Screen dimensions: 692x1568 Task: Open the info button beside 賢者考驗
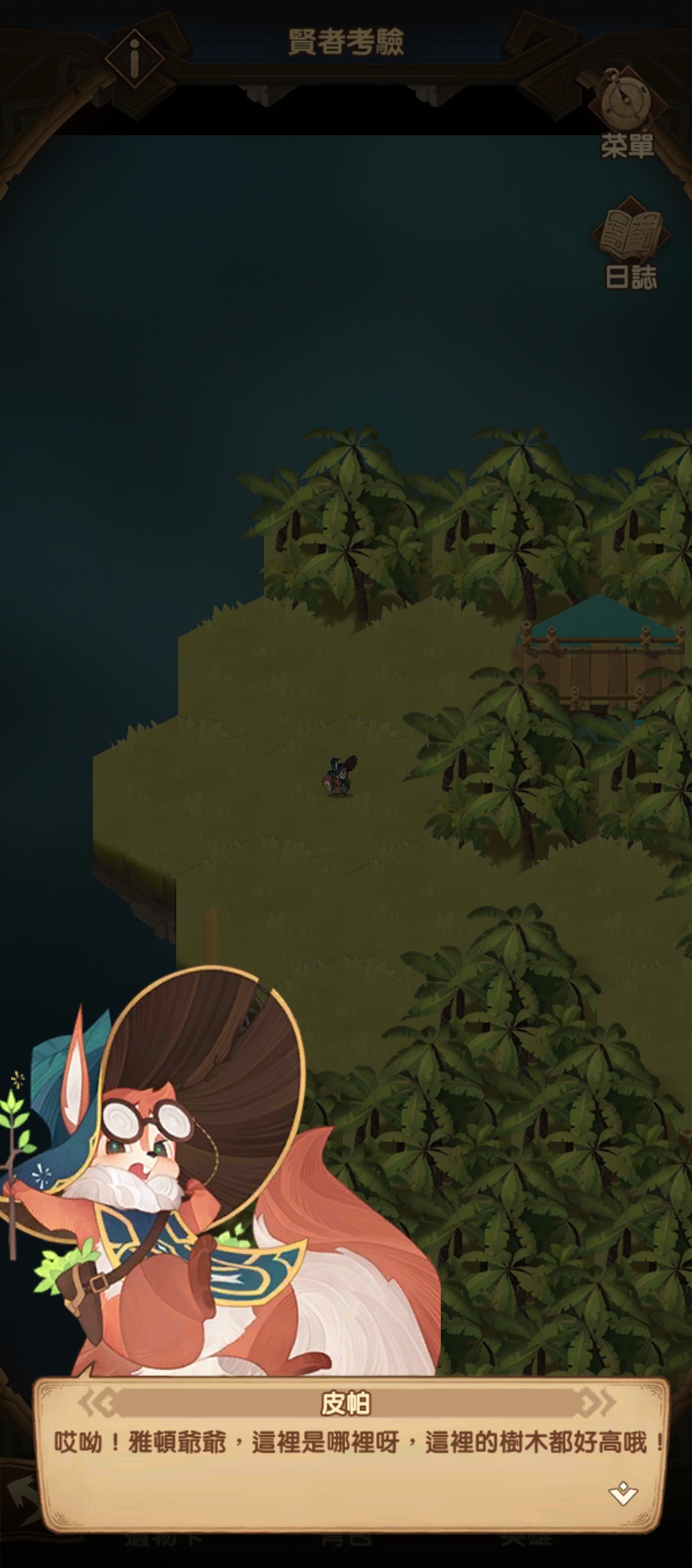(135, 58)
